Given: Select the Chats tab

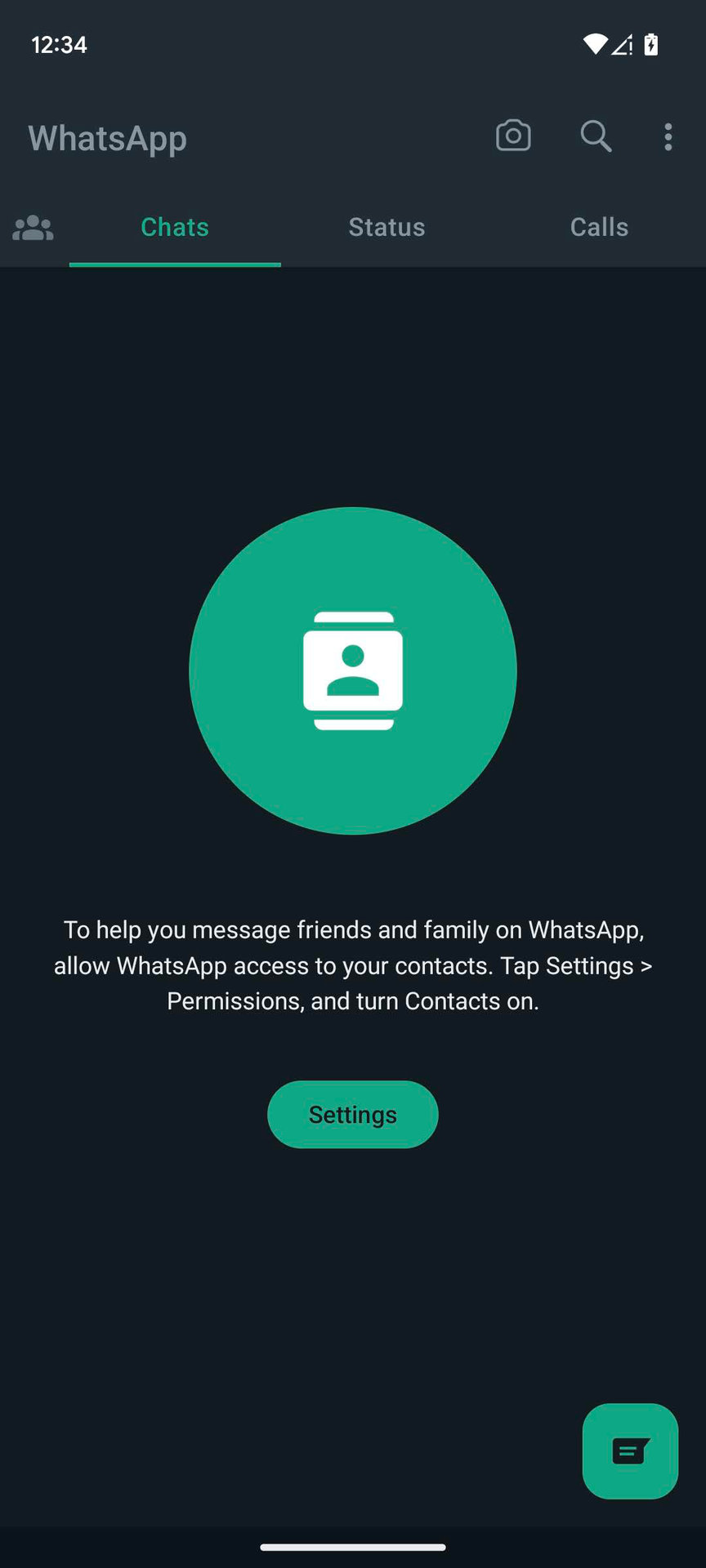Looking at the screenshot, I should pyautogui.click(x=175, y=227).
